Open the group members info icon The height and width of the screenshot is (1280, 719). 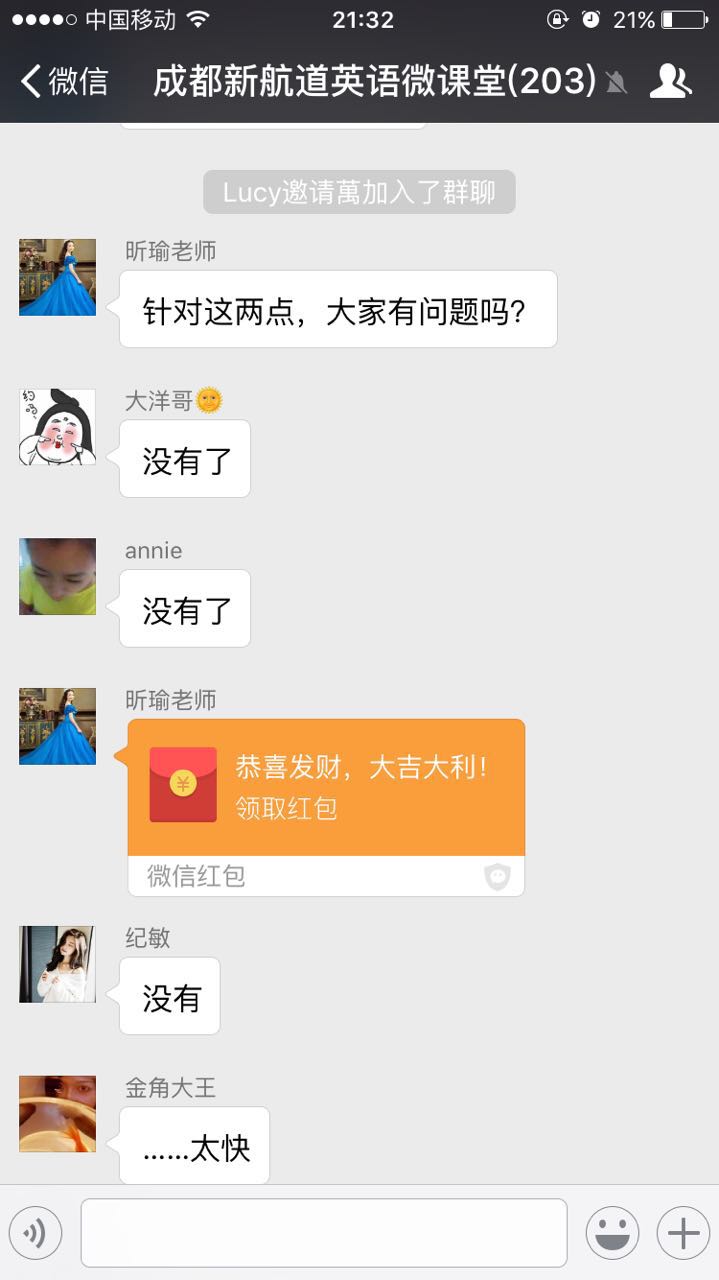coord(670,81)
